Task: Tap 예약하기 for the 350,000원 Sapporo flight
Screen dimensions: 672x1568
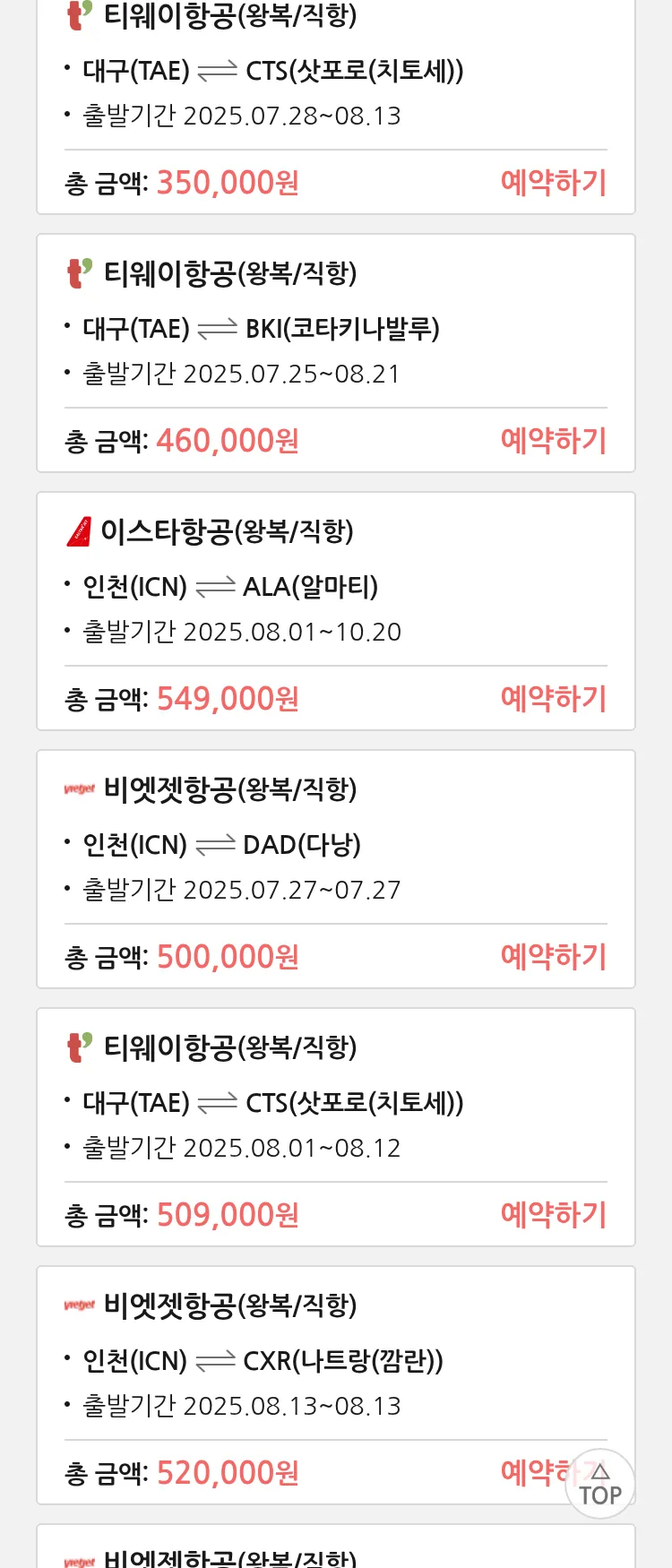Action: (553, 183)
